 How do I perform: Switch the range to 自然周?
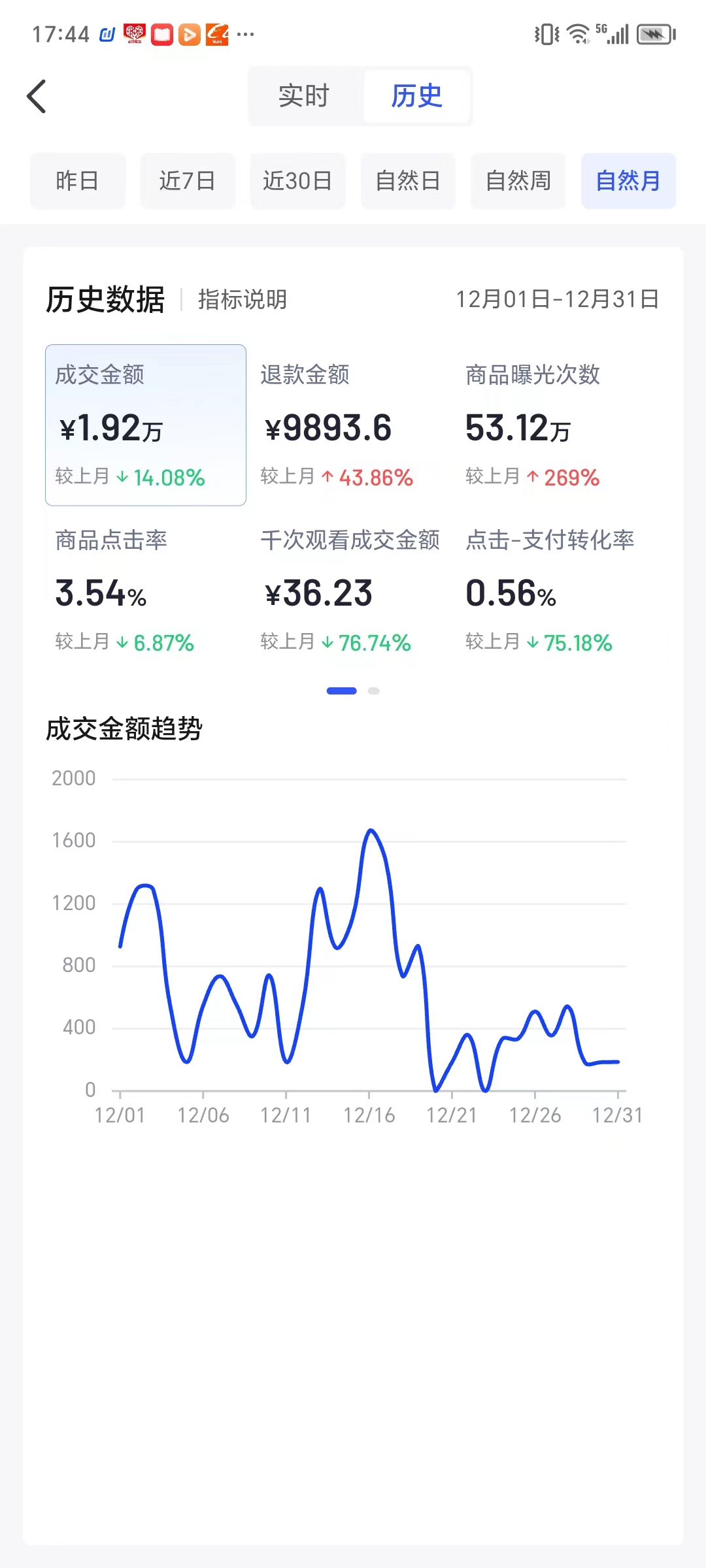coord(518,181)
